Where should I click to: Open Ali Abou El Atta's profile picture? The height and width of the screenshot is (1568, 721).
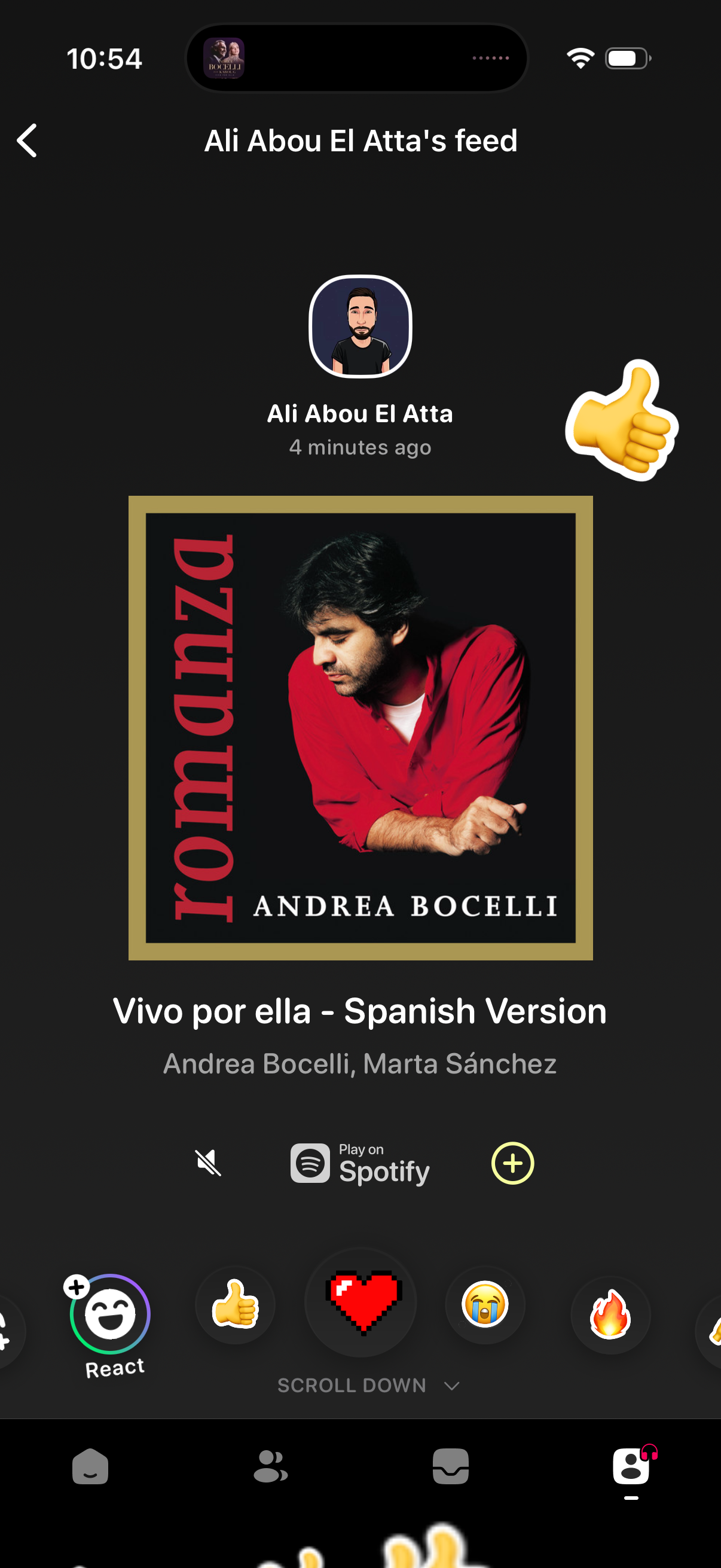click(360, 327)
